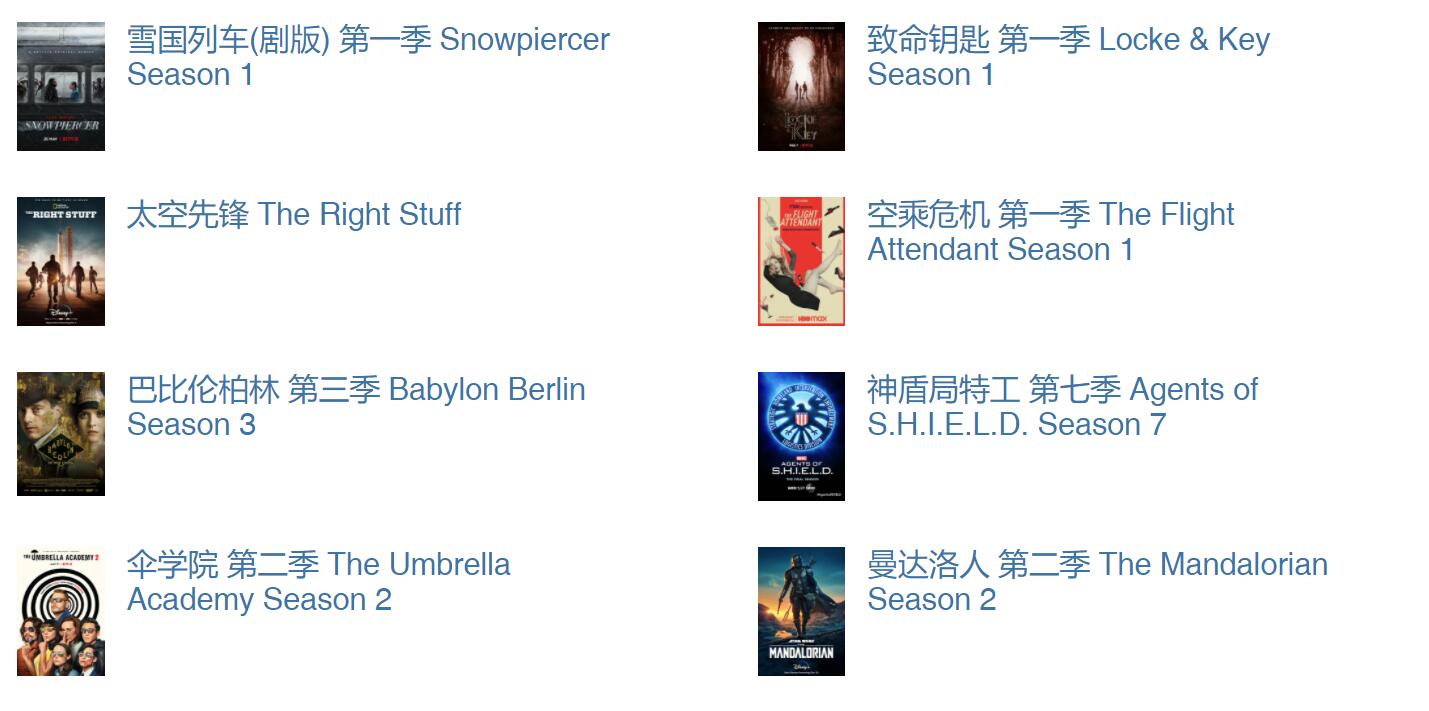The width and height of the screenshot is (1429, 711).
Task: Open The Right Stuff title link
Action: pos(293,215)
